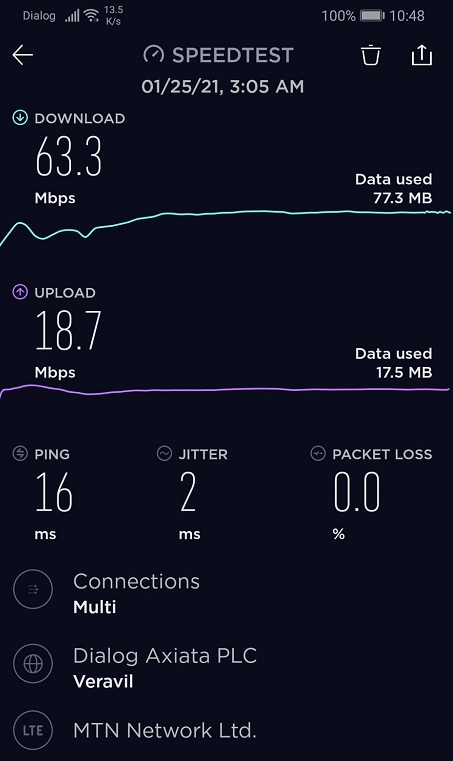Viewport: 453px width, 761px height.
Task: Delete this speed test result
Action: click(370, 55)
